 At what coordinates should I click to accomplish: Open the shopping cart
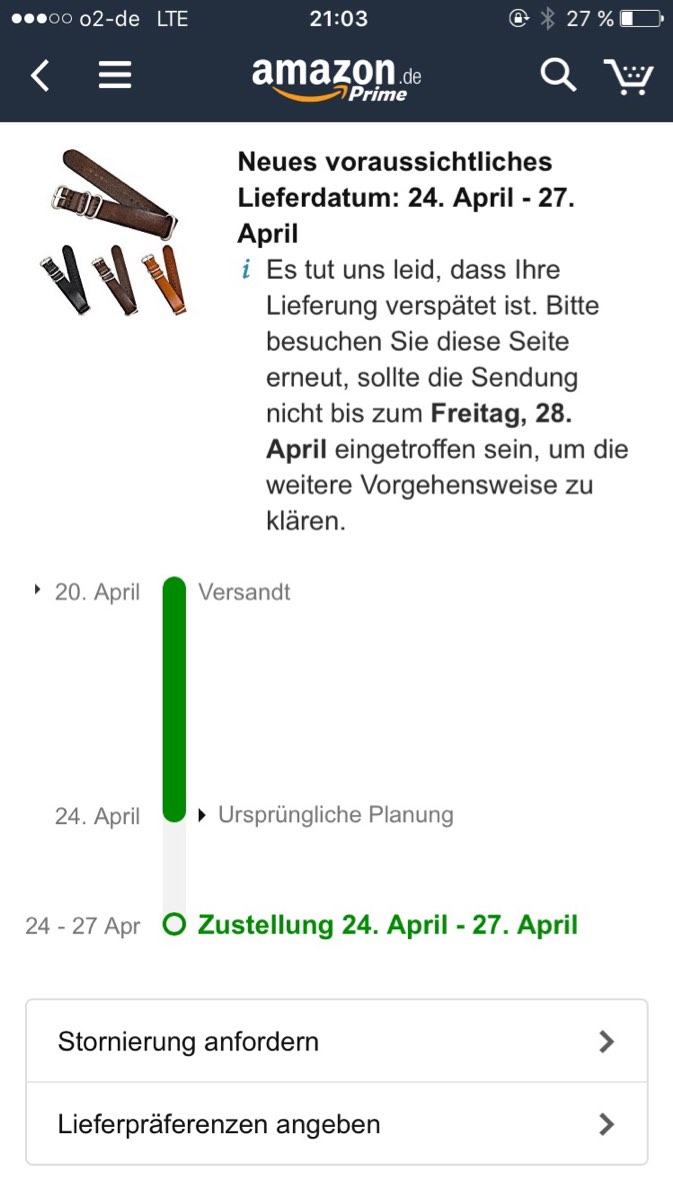629,76
